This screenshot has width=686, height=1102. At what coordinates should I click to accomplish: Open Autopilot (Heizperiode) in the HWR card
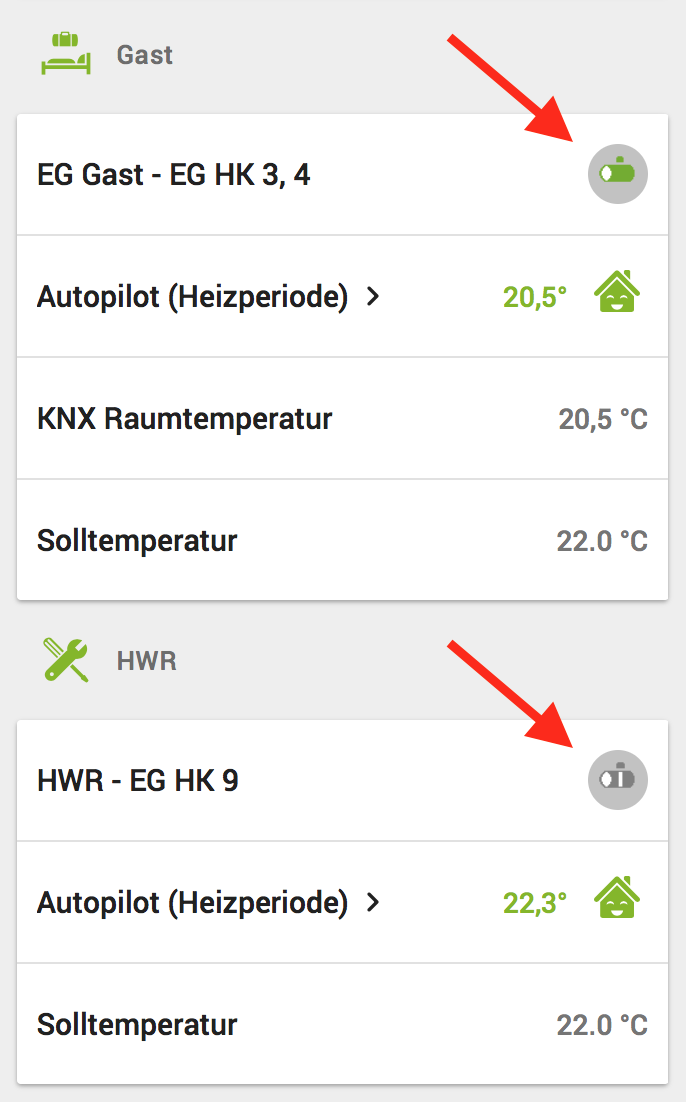point(209,903)
